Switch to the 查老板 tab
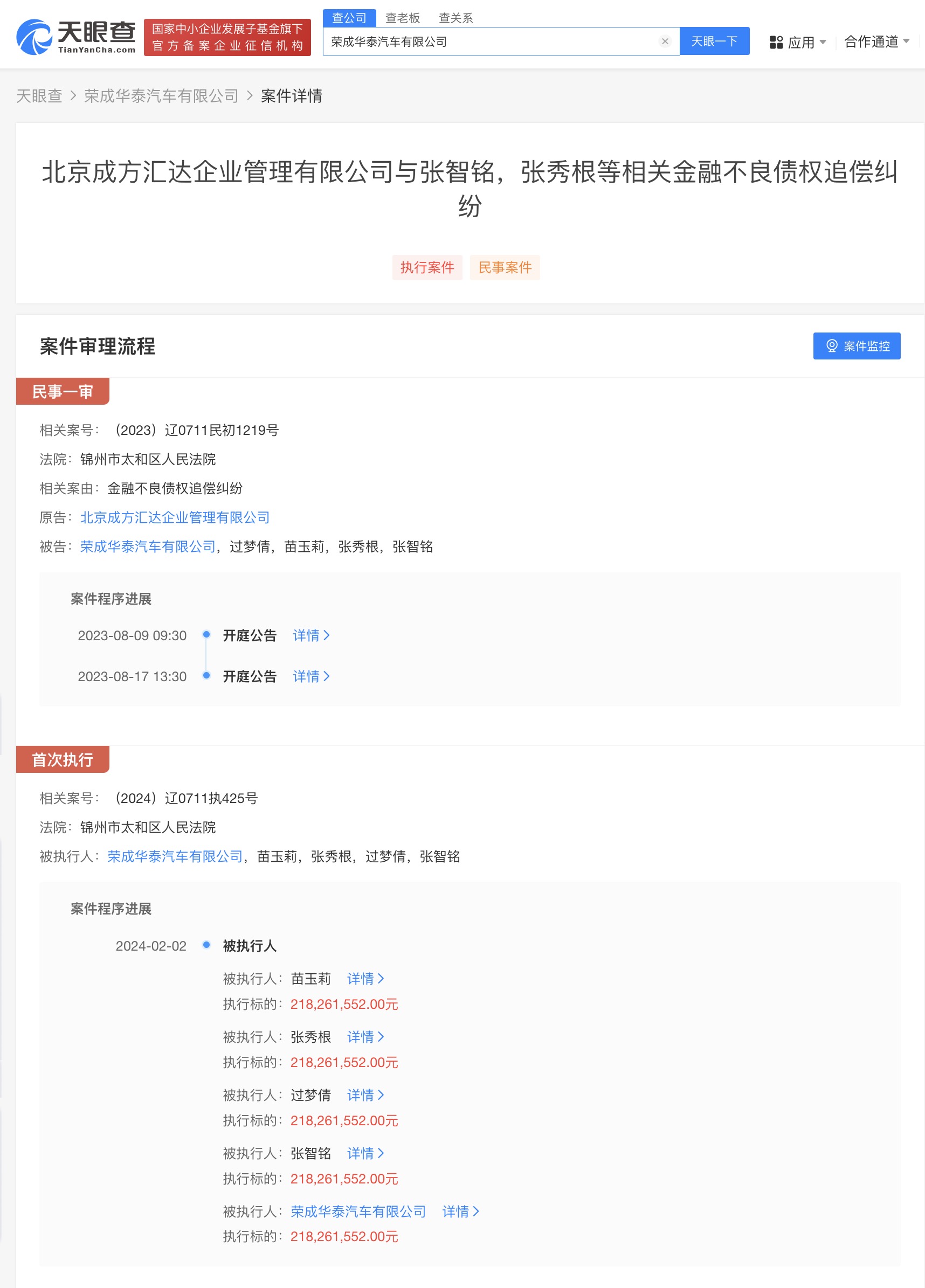 click(402, 18)
